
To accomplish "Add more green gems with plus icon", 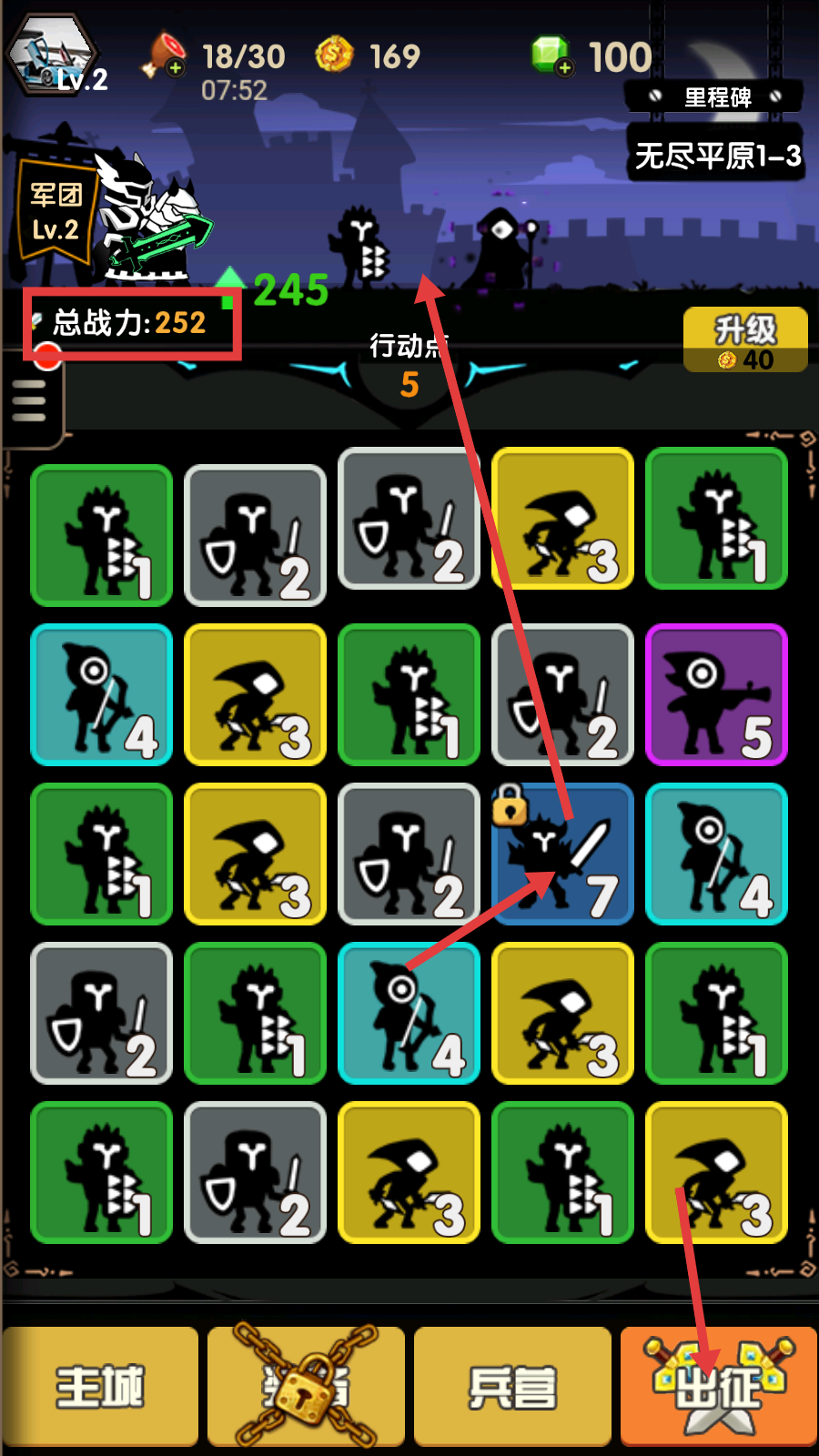I will pyautogui.click(x=564, y=68).
